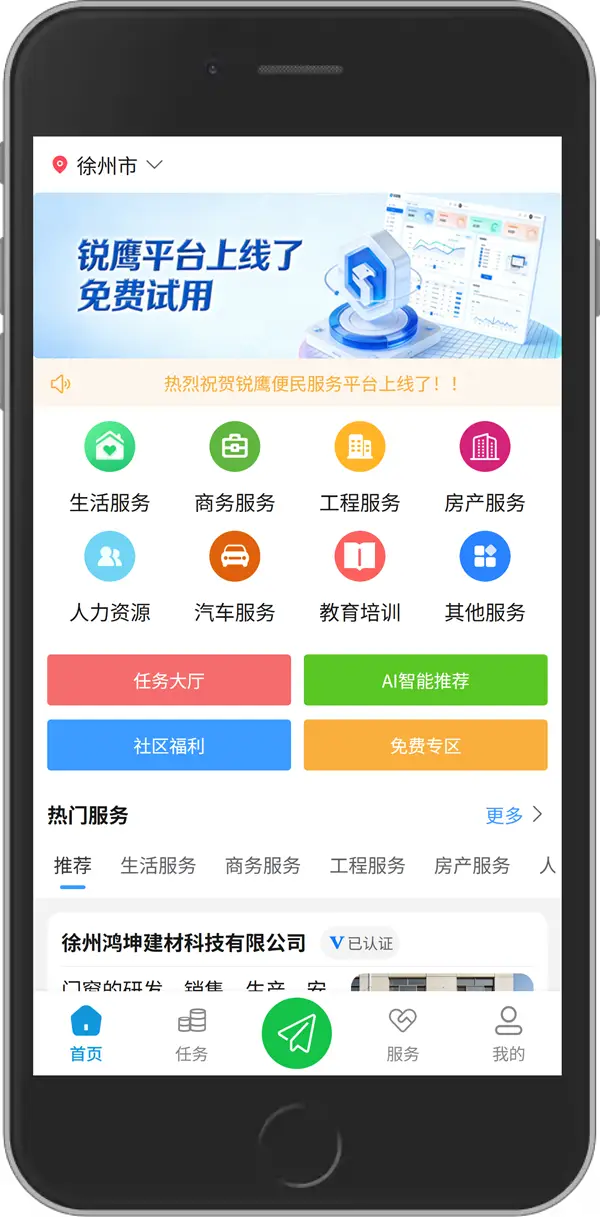Switch to the 任务 bottom tab
The width and height of the screenshot is (600, 1217).
[x=191, y=1035]
